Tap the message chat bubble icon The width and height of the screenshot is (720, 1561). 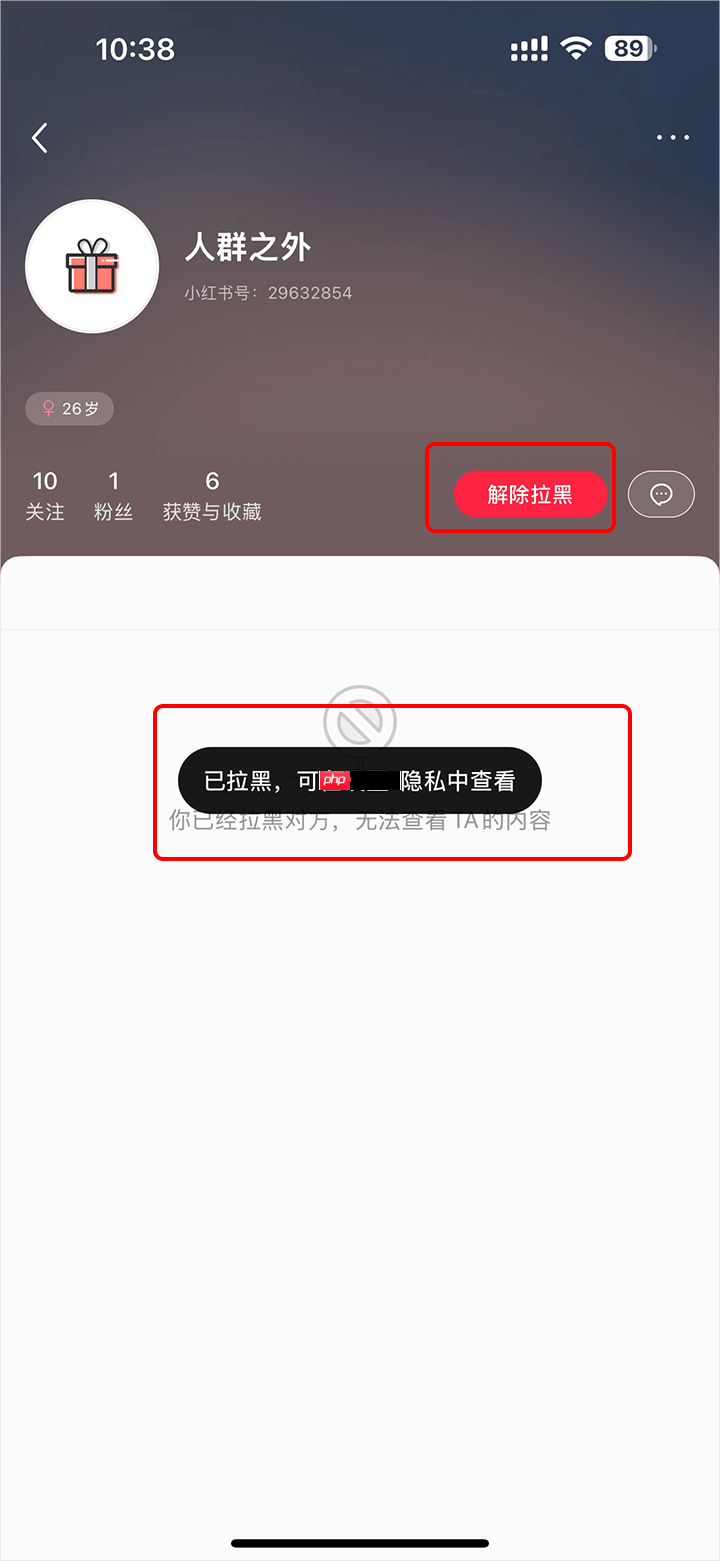(x=661, y=493)
